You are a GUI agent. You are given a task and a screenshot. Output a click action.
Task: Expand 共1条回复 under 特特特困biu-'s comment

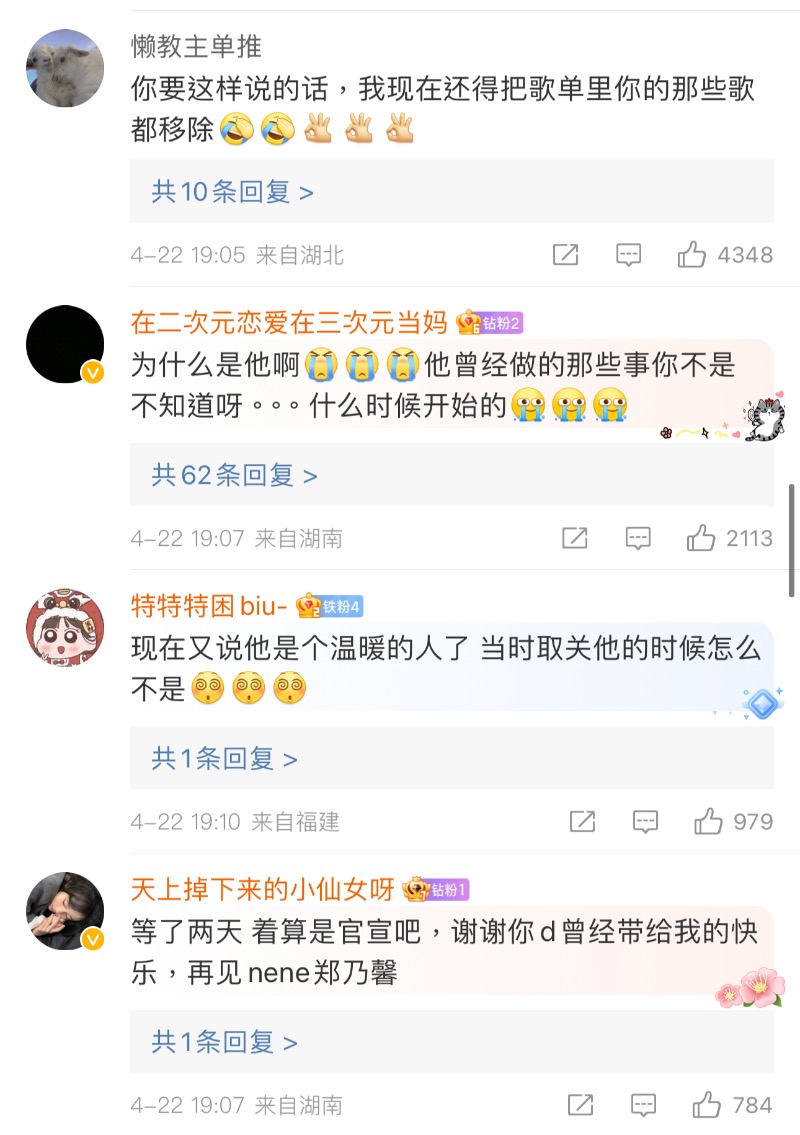coord(224,759)
